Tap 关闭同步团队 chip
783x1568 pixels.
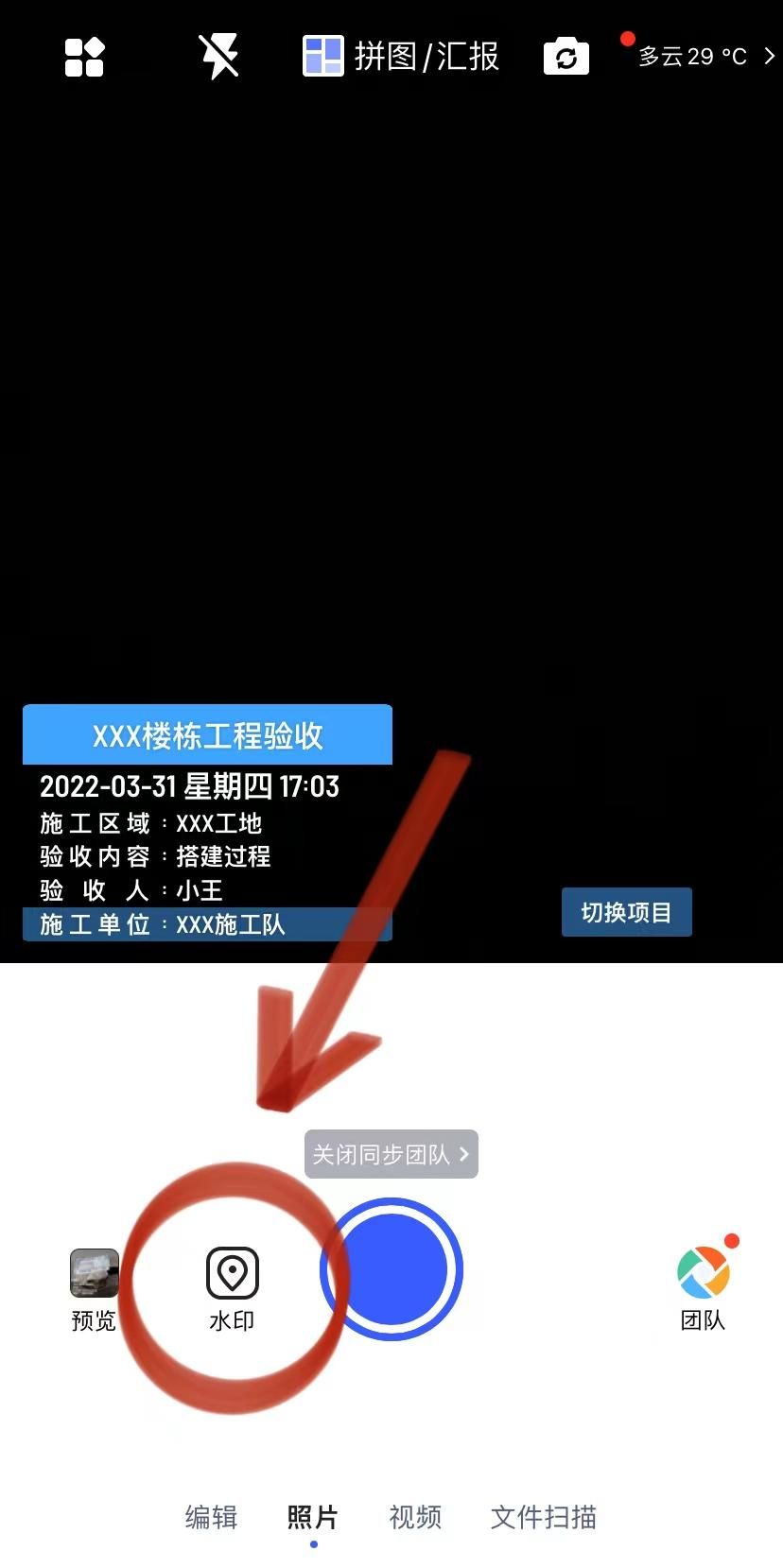pos(391,1154)
